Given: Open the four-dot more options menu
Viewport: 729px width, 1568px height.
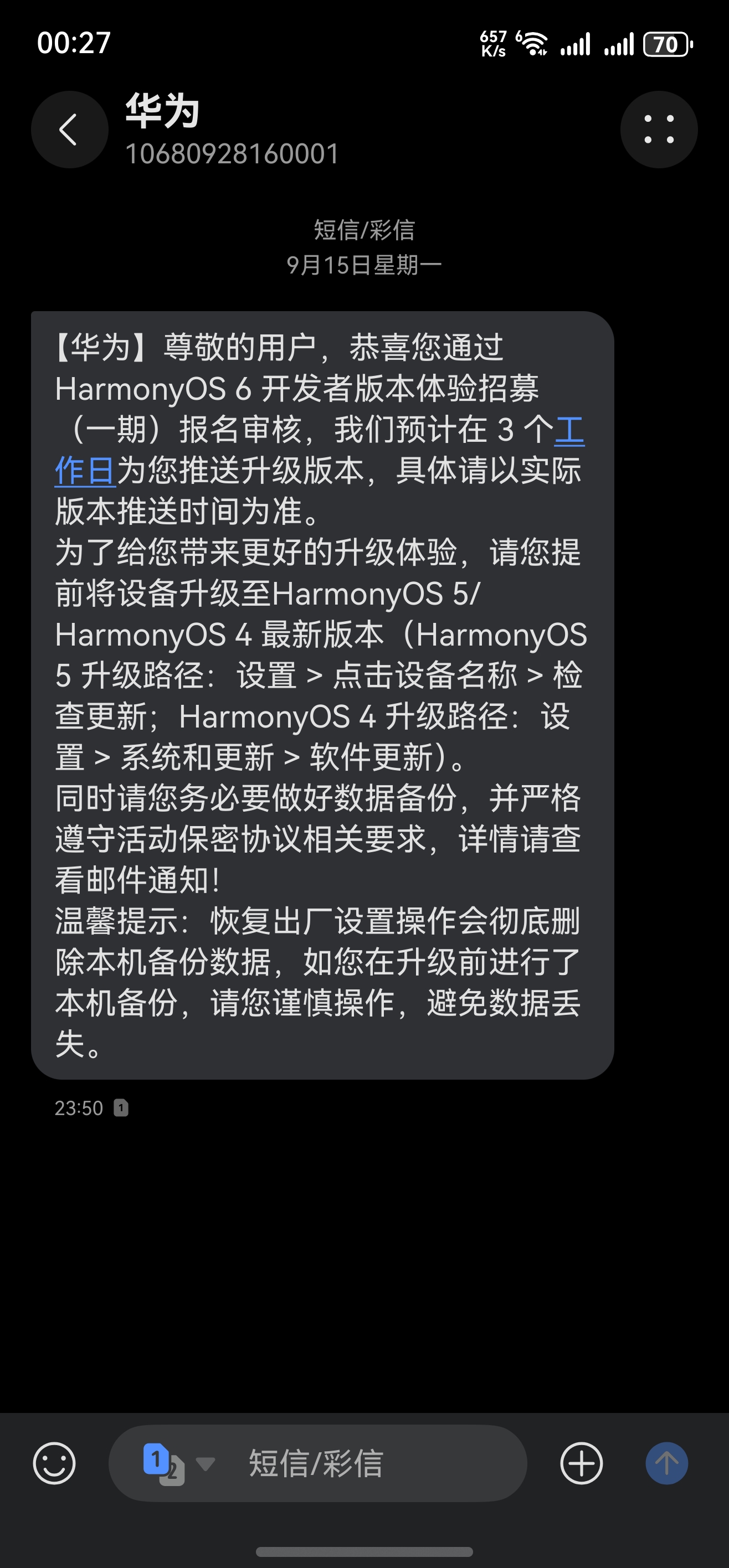Looking at the screenshot, I should pos(658,130).
